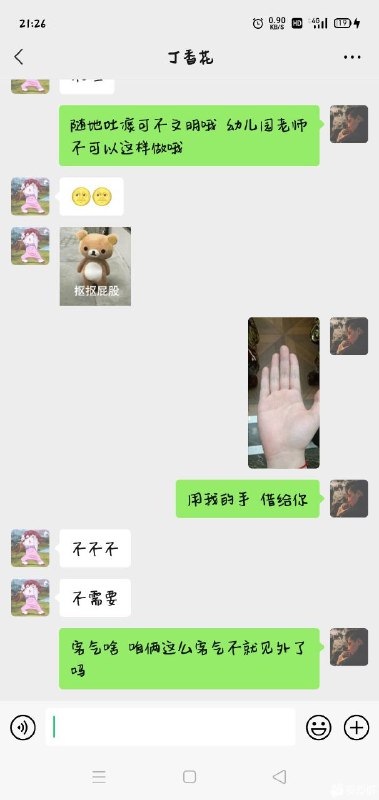Open contact avatar beside 不需要 message
Image resolution: width=379 pixels, height=800 pixels.
[x=30, y=597]
